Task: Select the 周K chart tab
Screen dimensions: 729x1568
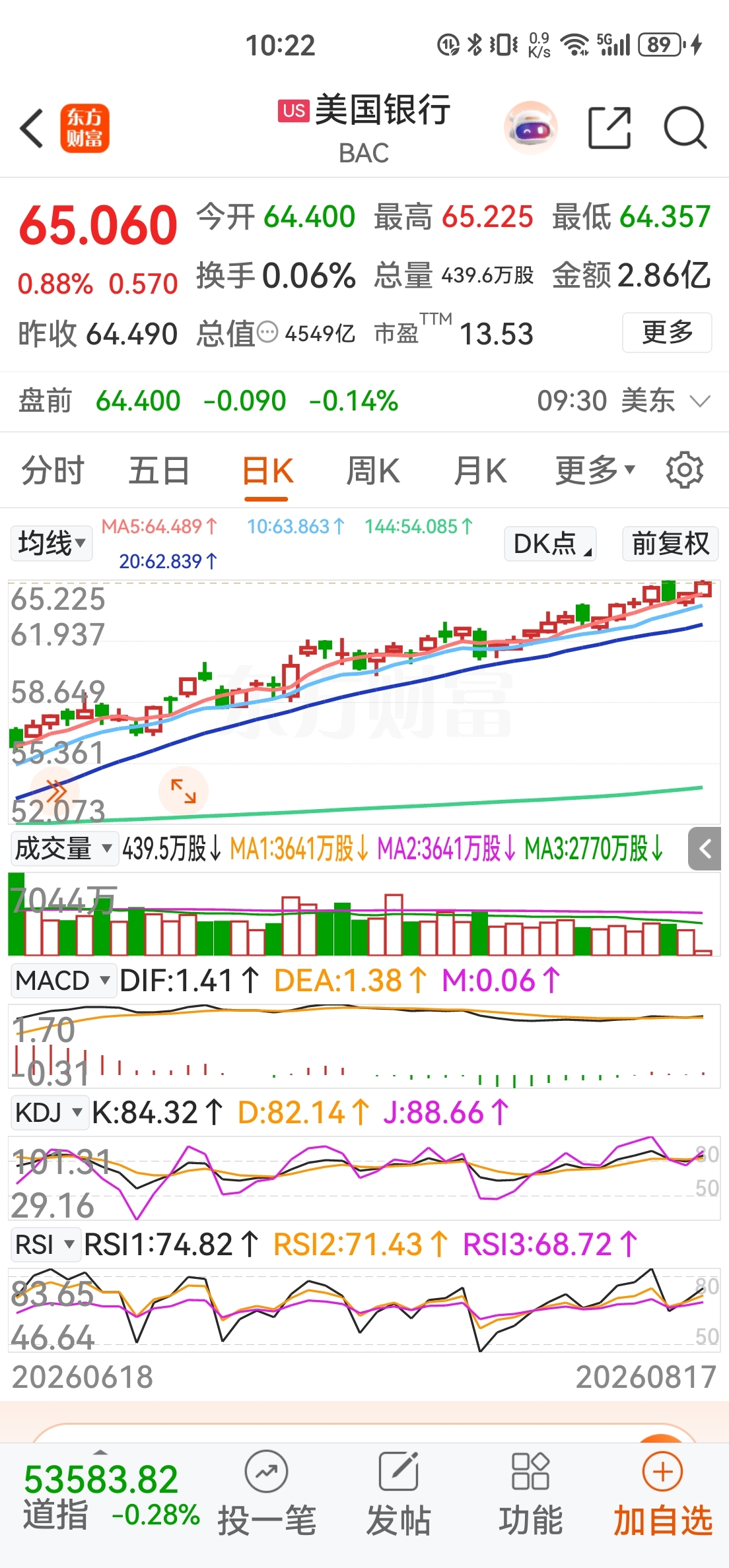Action: pyautogui.click(x=373, y=471)
